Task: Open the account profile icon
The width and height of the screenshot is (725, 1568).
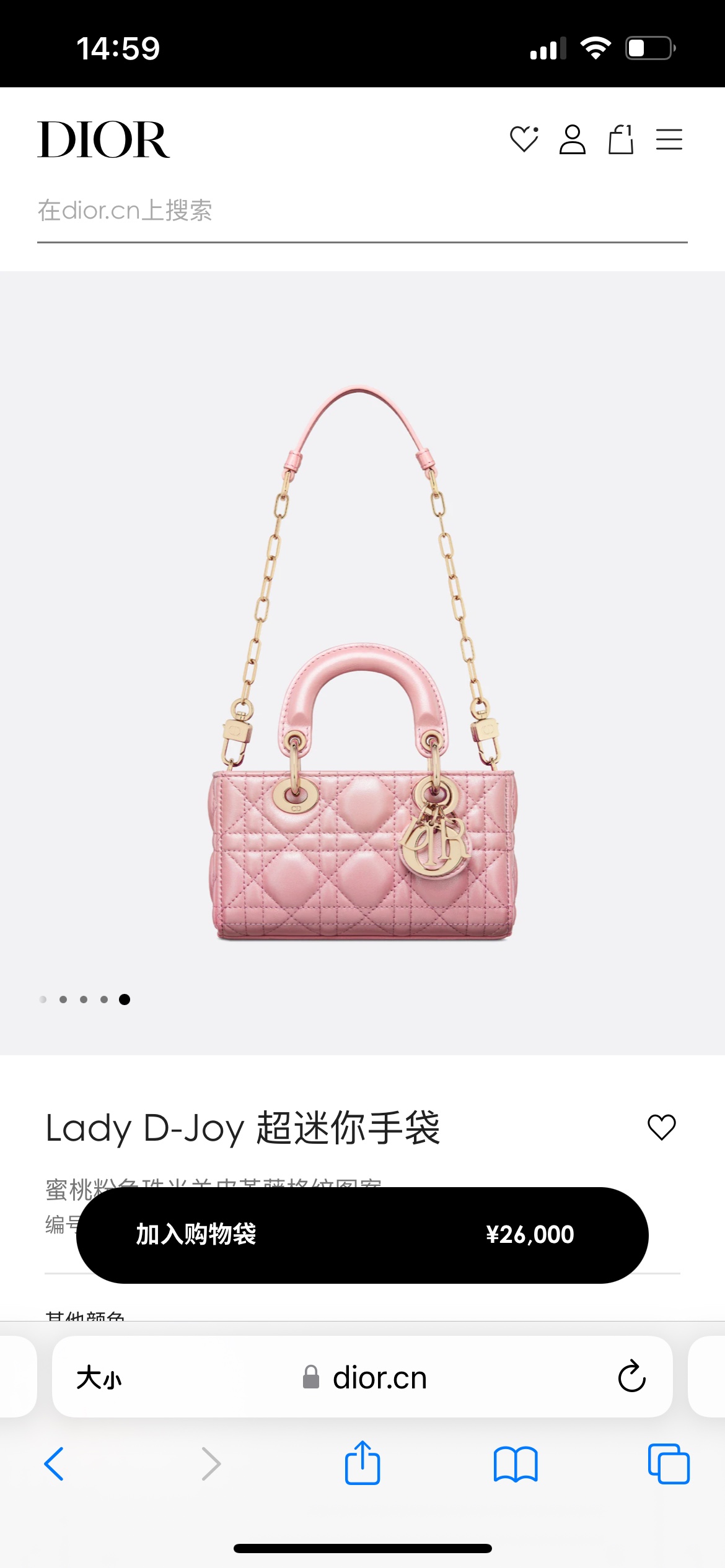Action: tap(572, 139)
